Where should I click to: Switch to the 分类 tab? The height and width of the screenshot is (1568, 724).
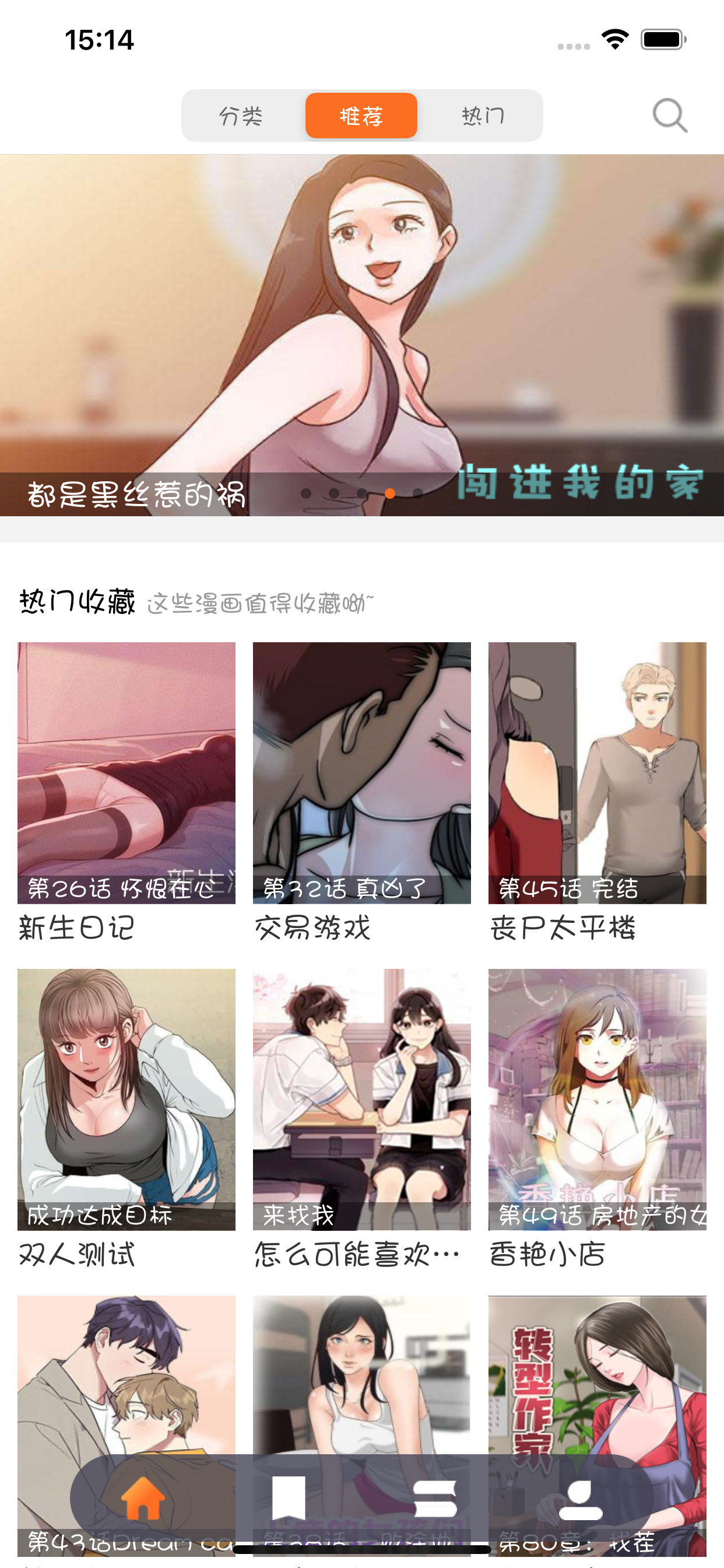coord(241,116)
